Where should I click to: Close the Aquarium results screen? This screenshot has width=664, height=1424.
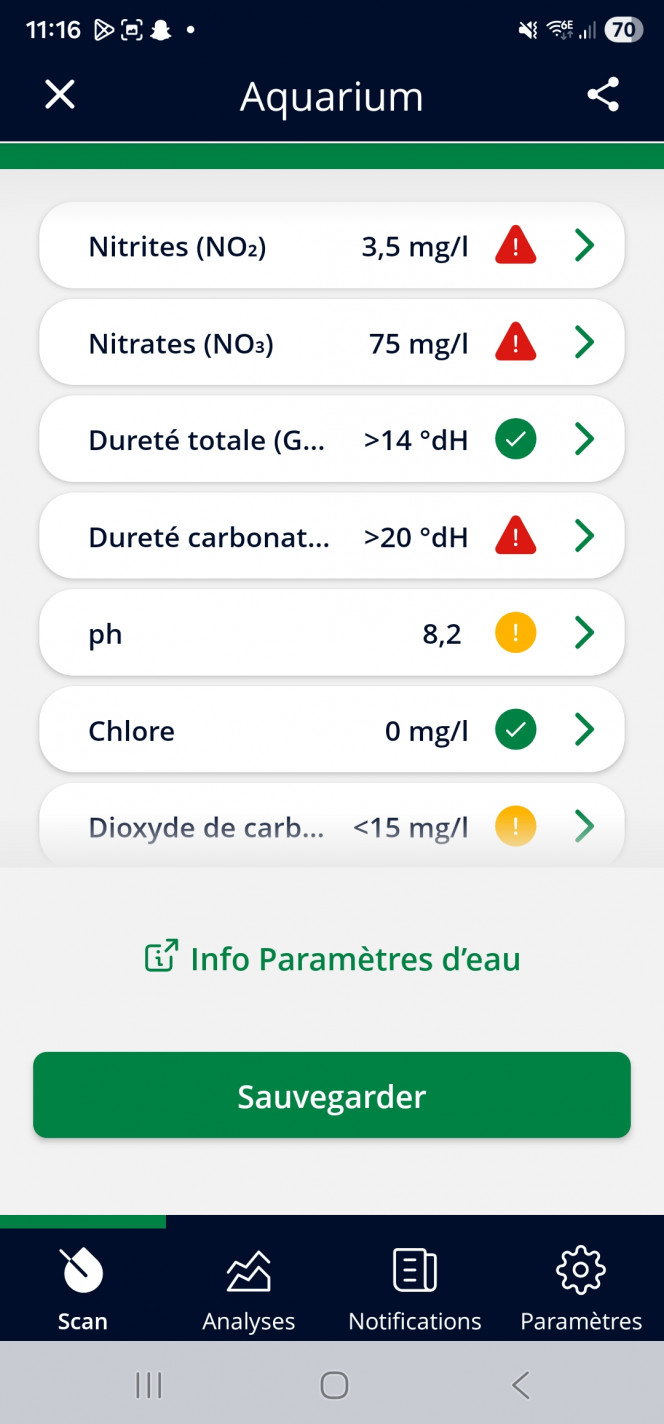pos(60,96)
